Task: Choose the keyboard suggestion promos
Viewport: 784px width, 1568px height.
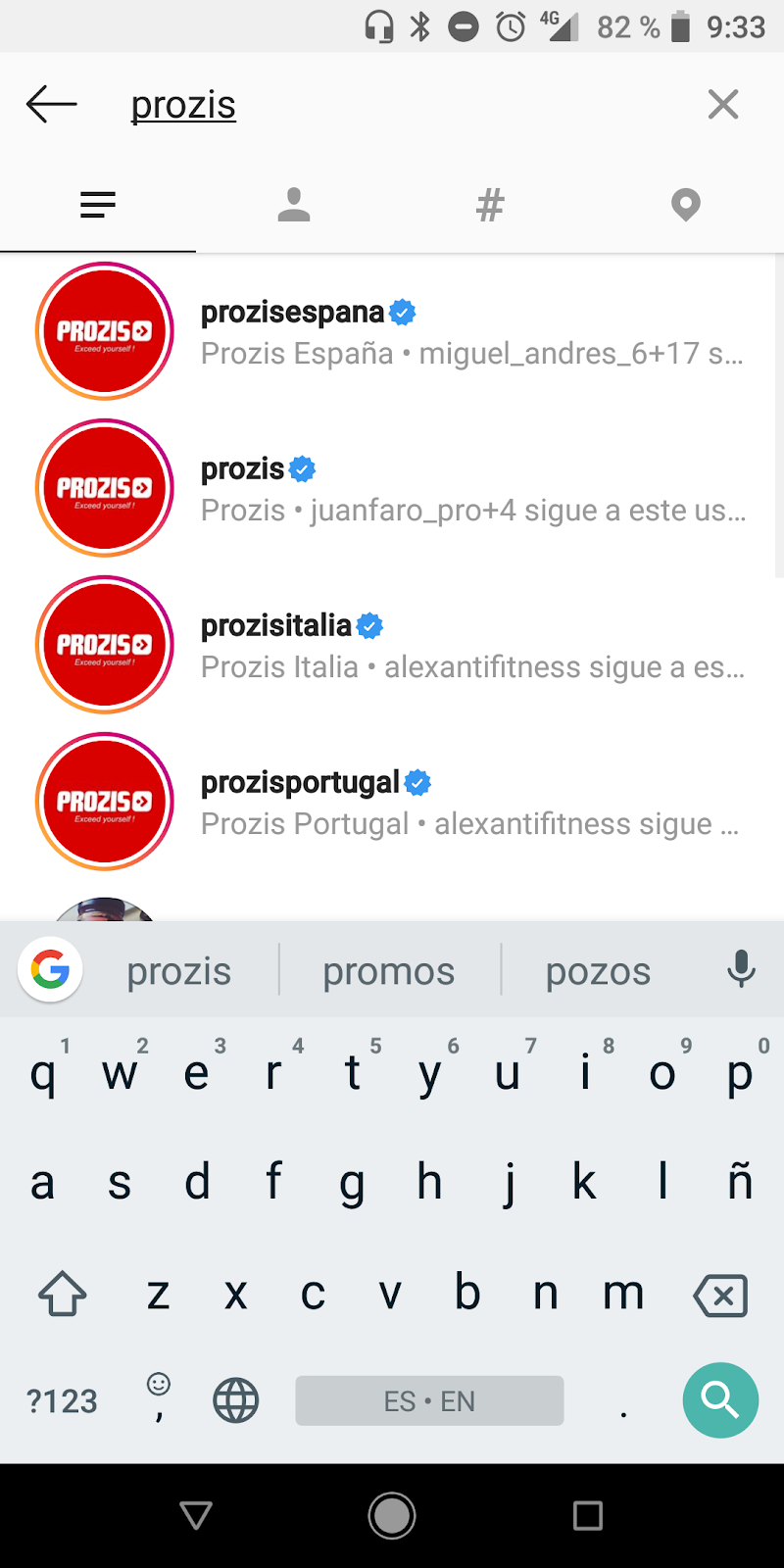Action: tap(389, 971)
